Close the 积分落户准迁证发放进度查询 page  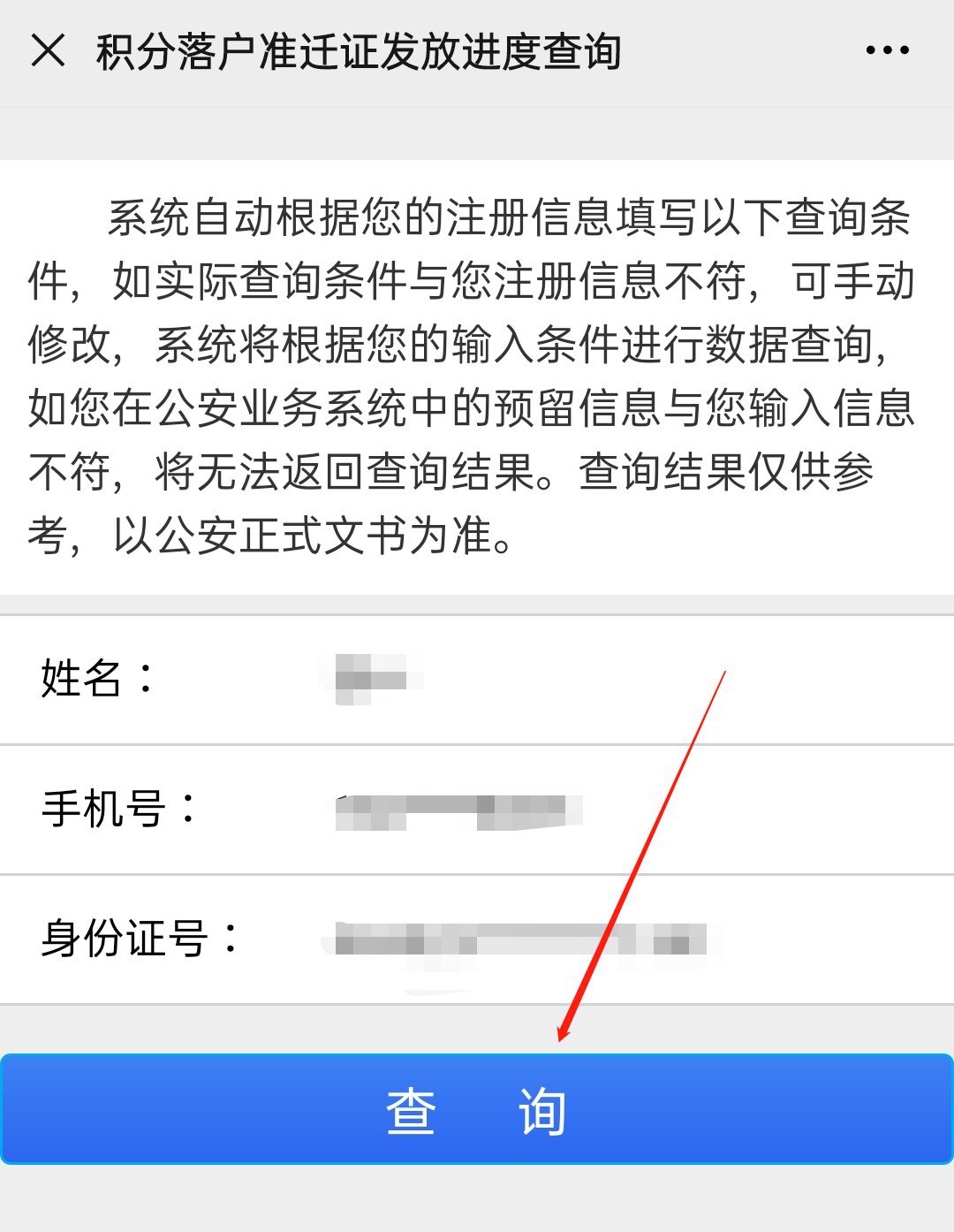coord(48,50)
